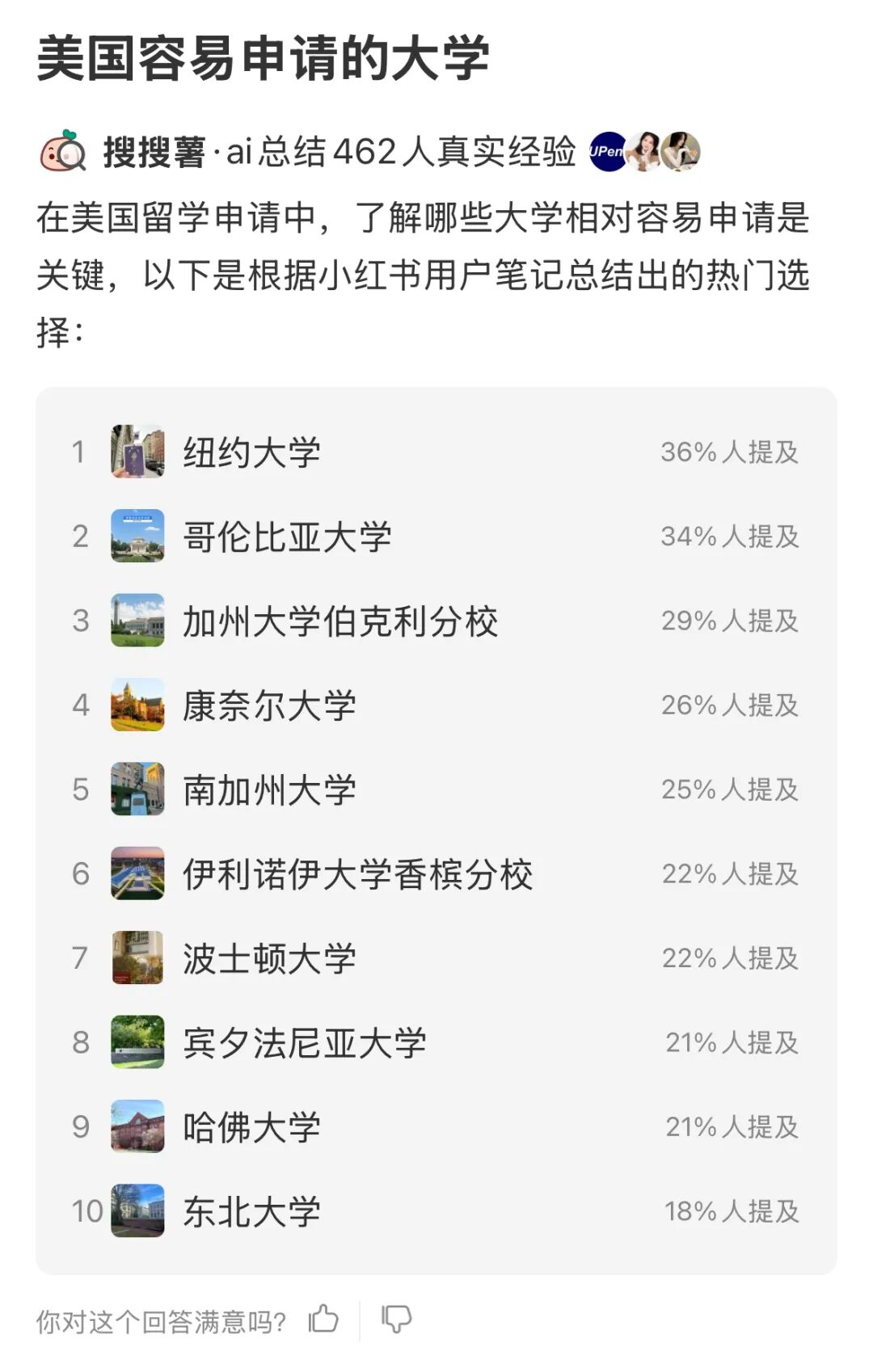Tap the 东北大学 campus thumbnail
Image resolution: width=873 pixels, height=1372 pixels.
pyautogui.click(x=136, y=1212)
